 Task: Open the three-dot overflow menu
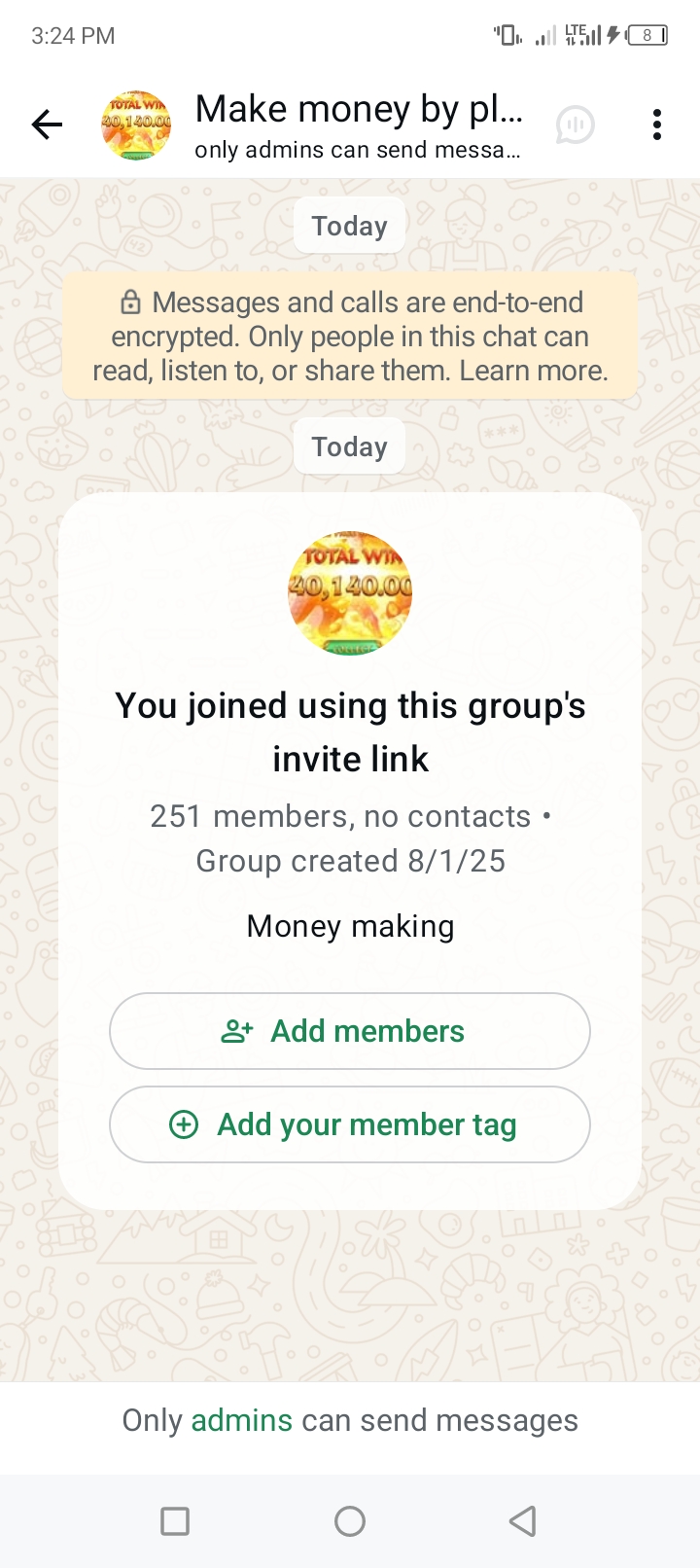[x=657, y=125]
